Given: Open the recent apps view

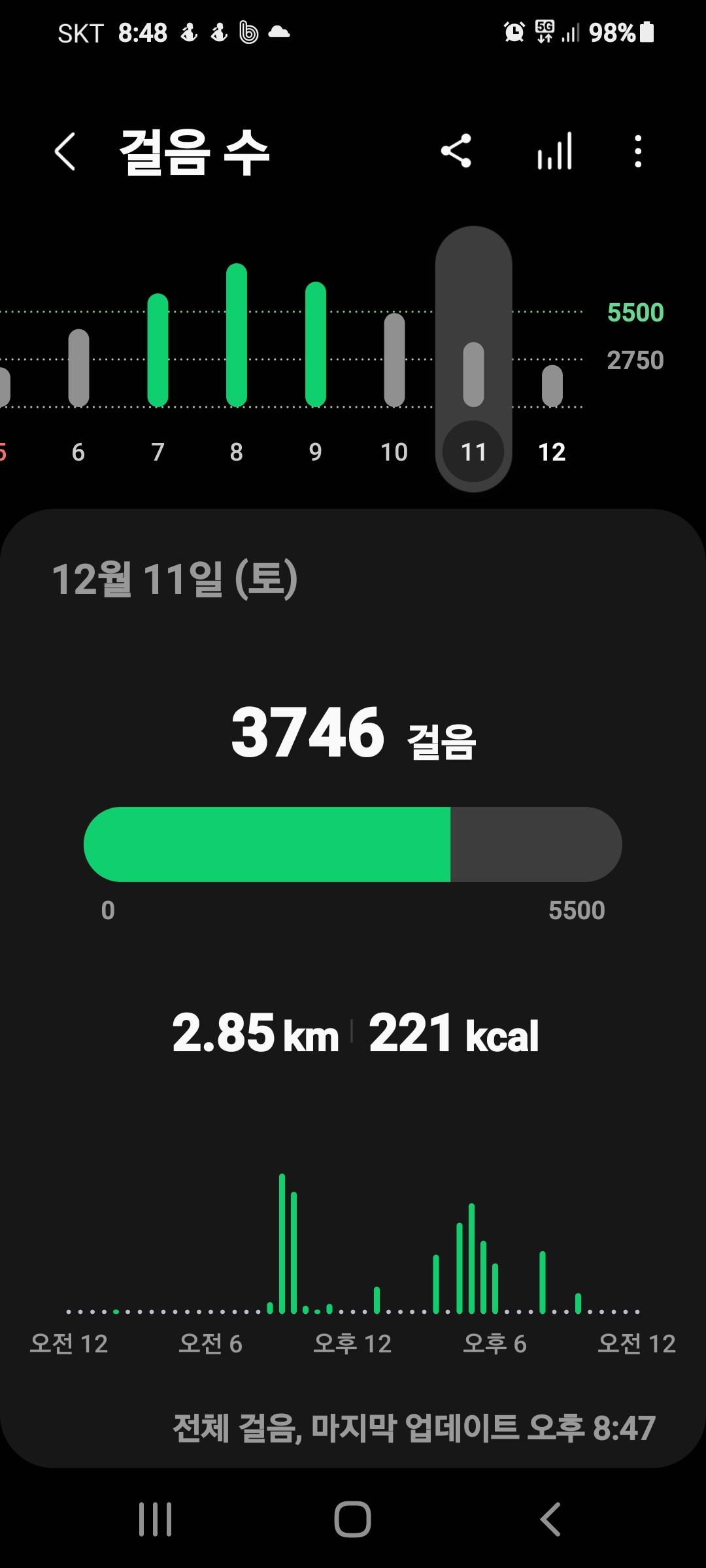Looking at the screenshot, I should pos(155,1518).
